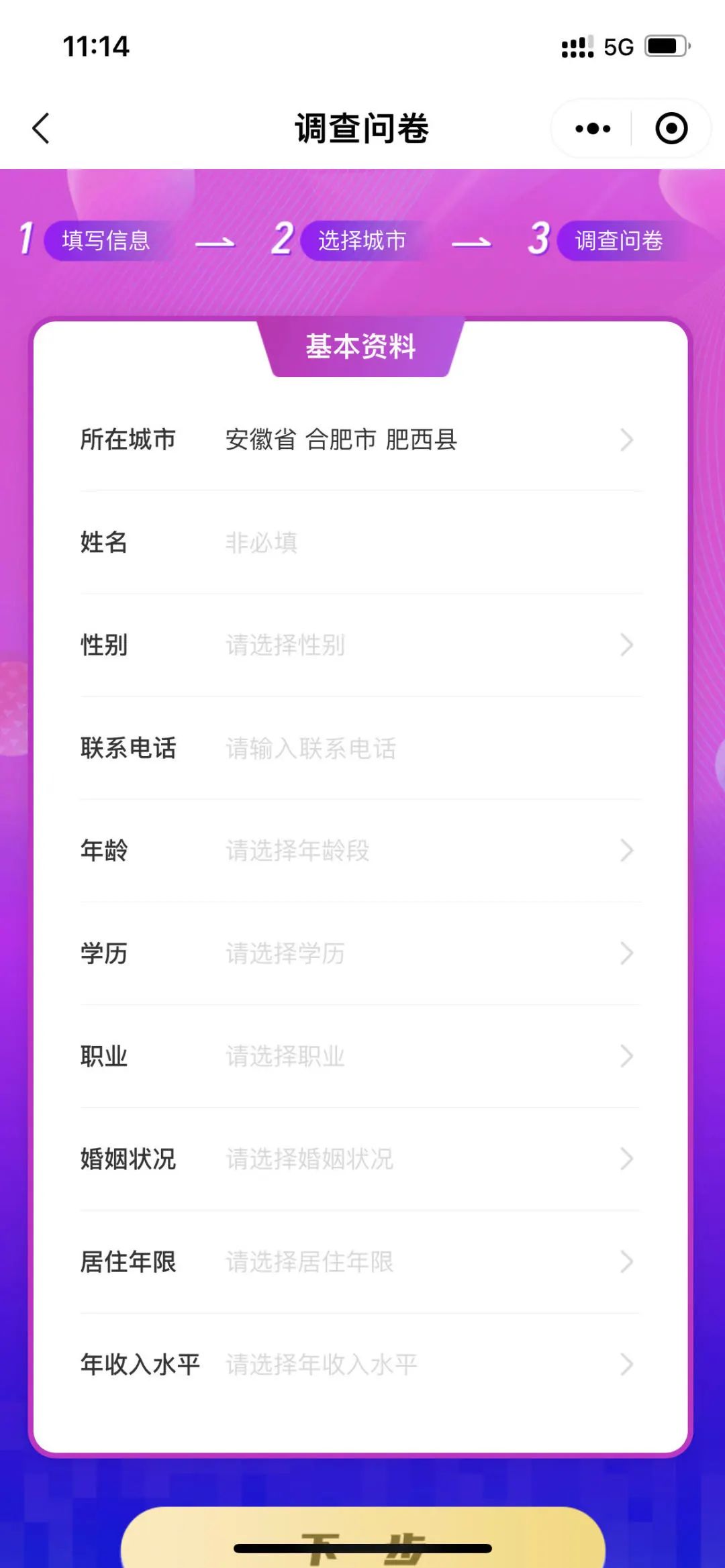
Task: Open the 学历 education level picker
Action: pos(362,953)
